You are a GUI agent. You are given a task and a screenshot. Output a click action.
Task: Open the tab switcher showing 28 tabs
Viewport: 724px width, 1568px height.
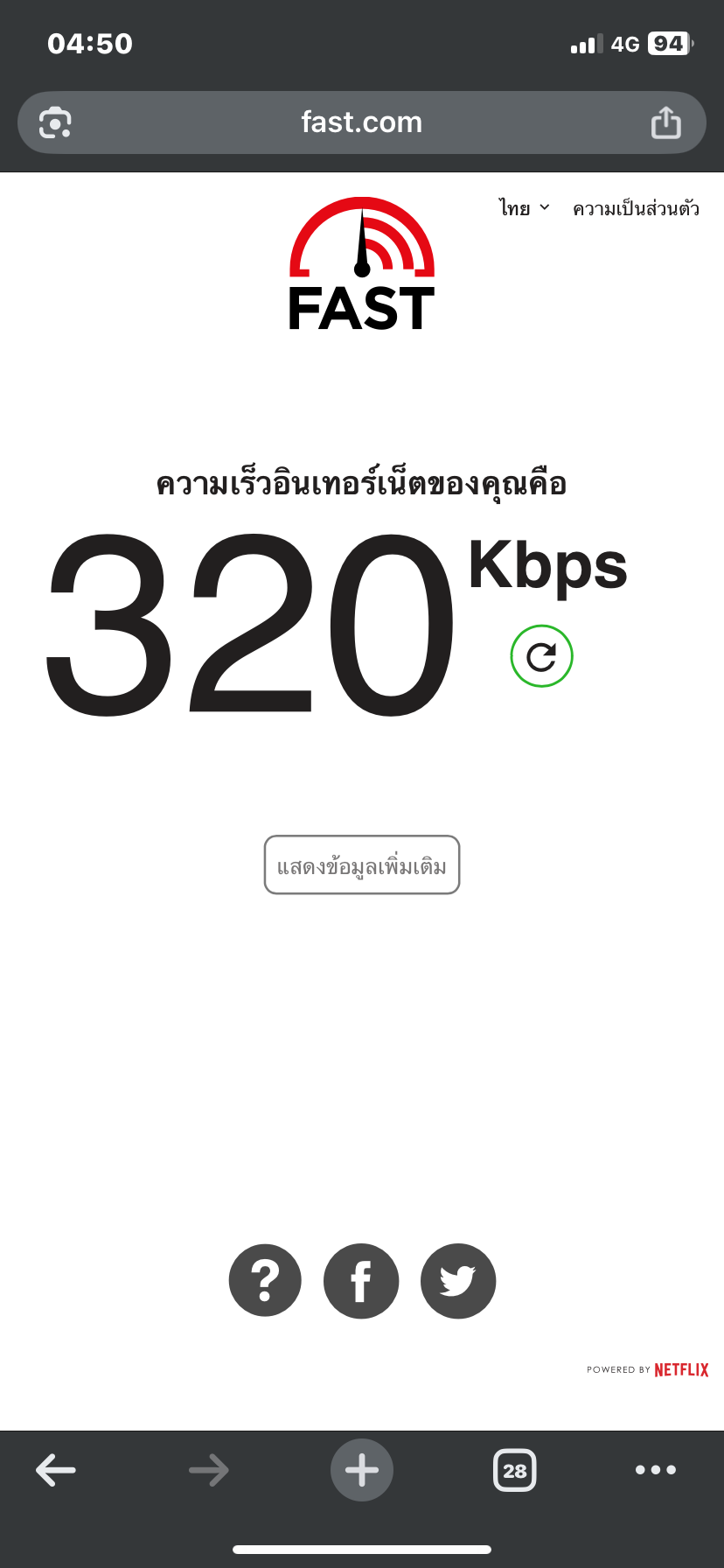pos(515,1470)
